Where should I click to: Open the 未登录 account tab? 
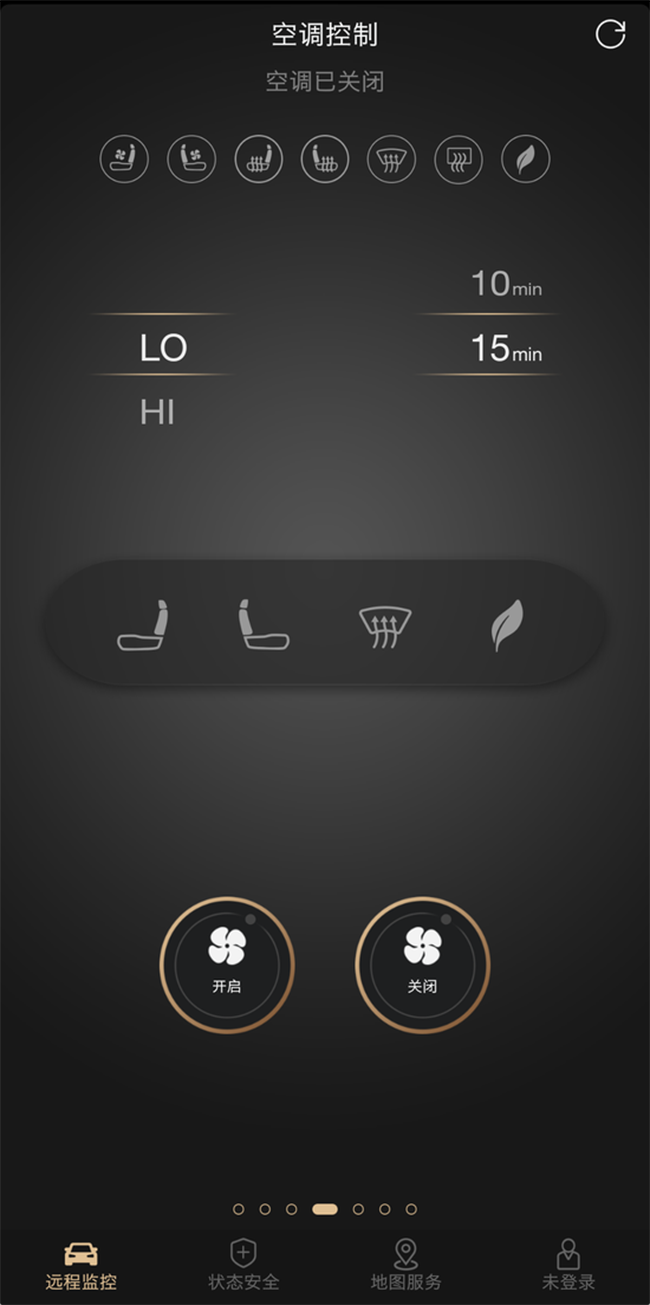568,1264
